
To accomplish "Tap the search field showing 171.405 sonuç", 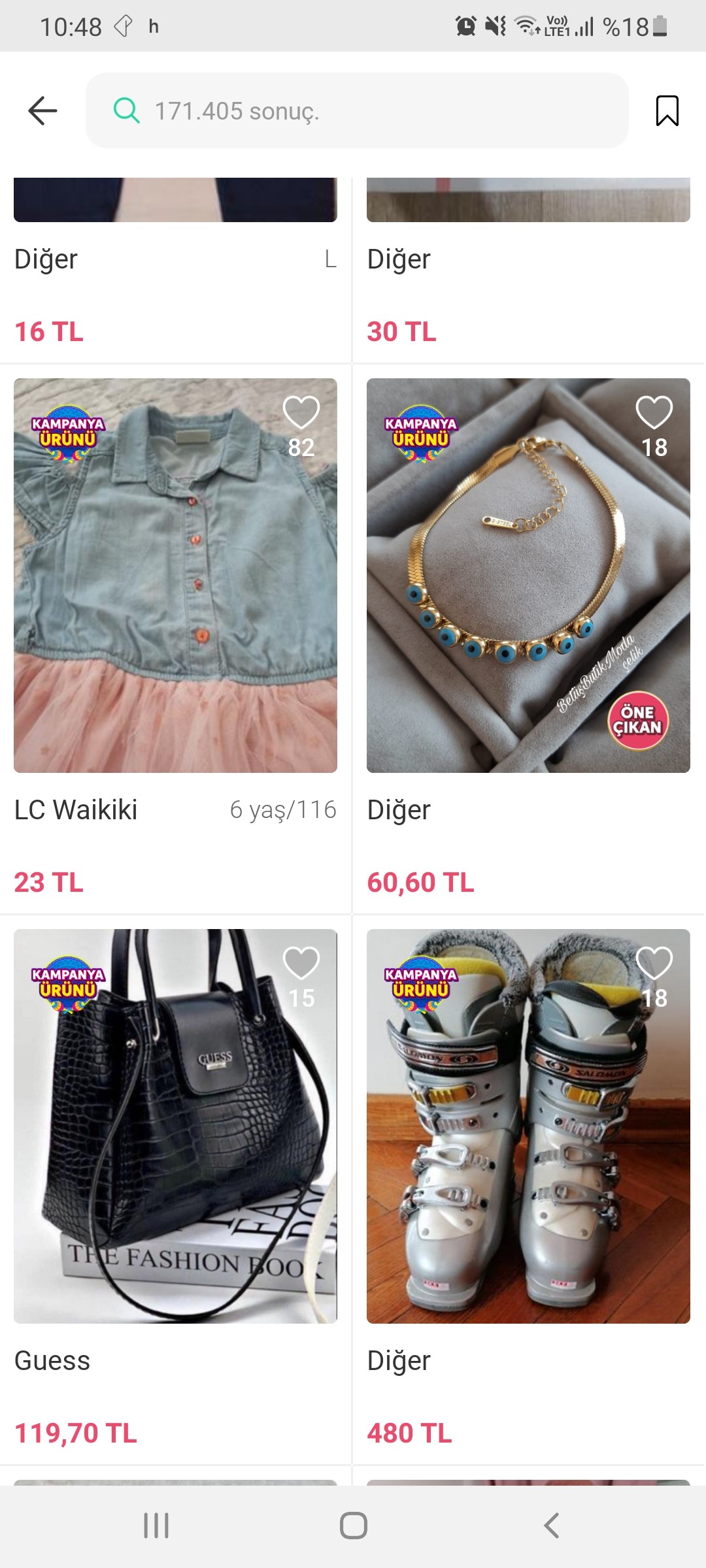I will [357, 110].
